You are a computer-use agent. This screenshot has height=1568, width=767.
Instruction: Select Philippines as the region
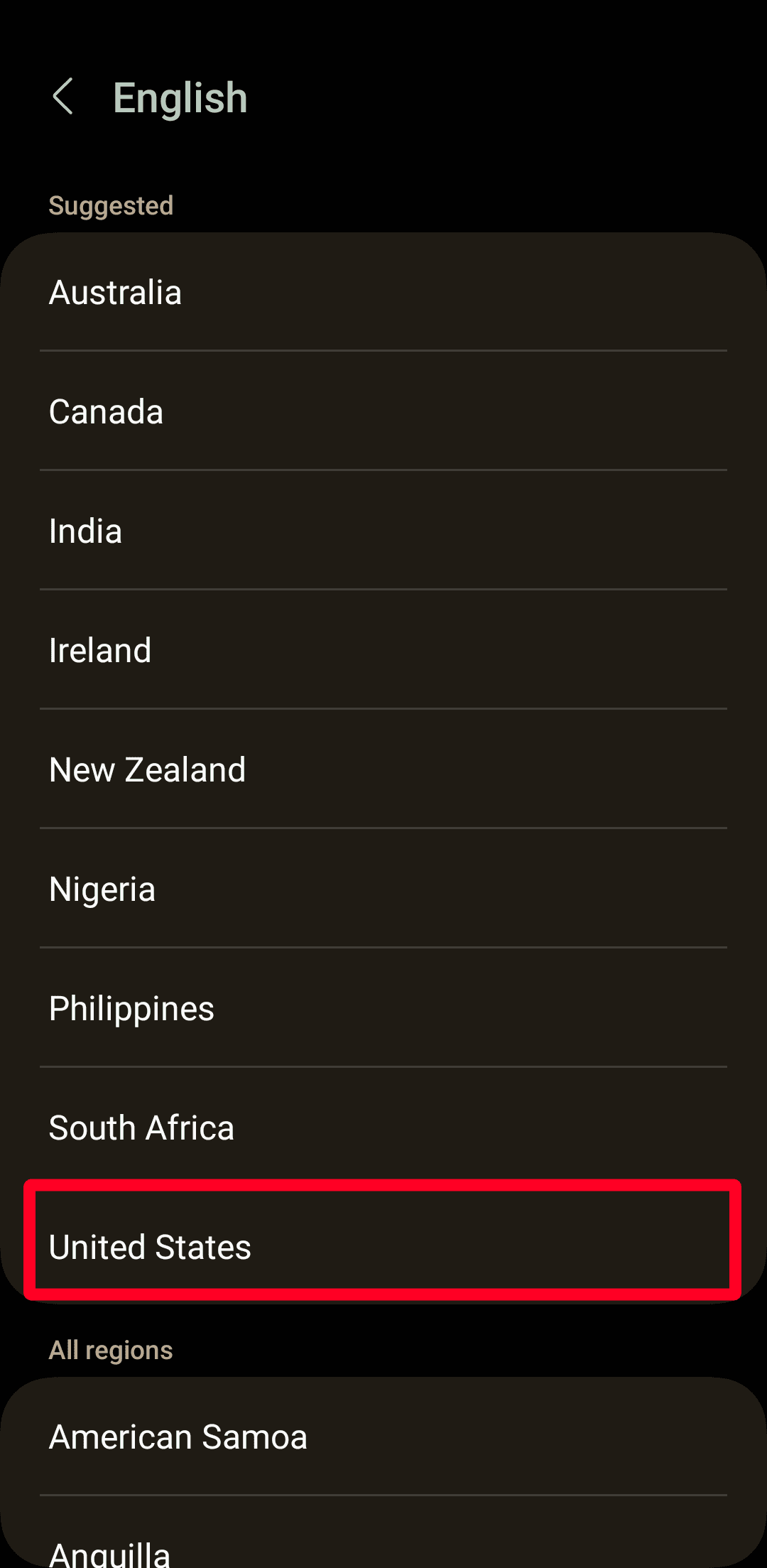point(383,1009)
